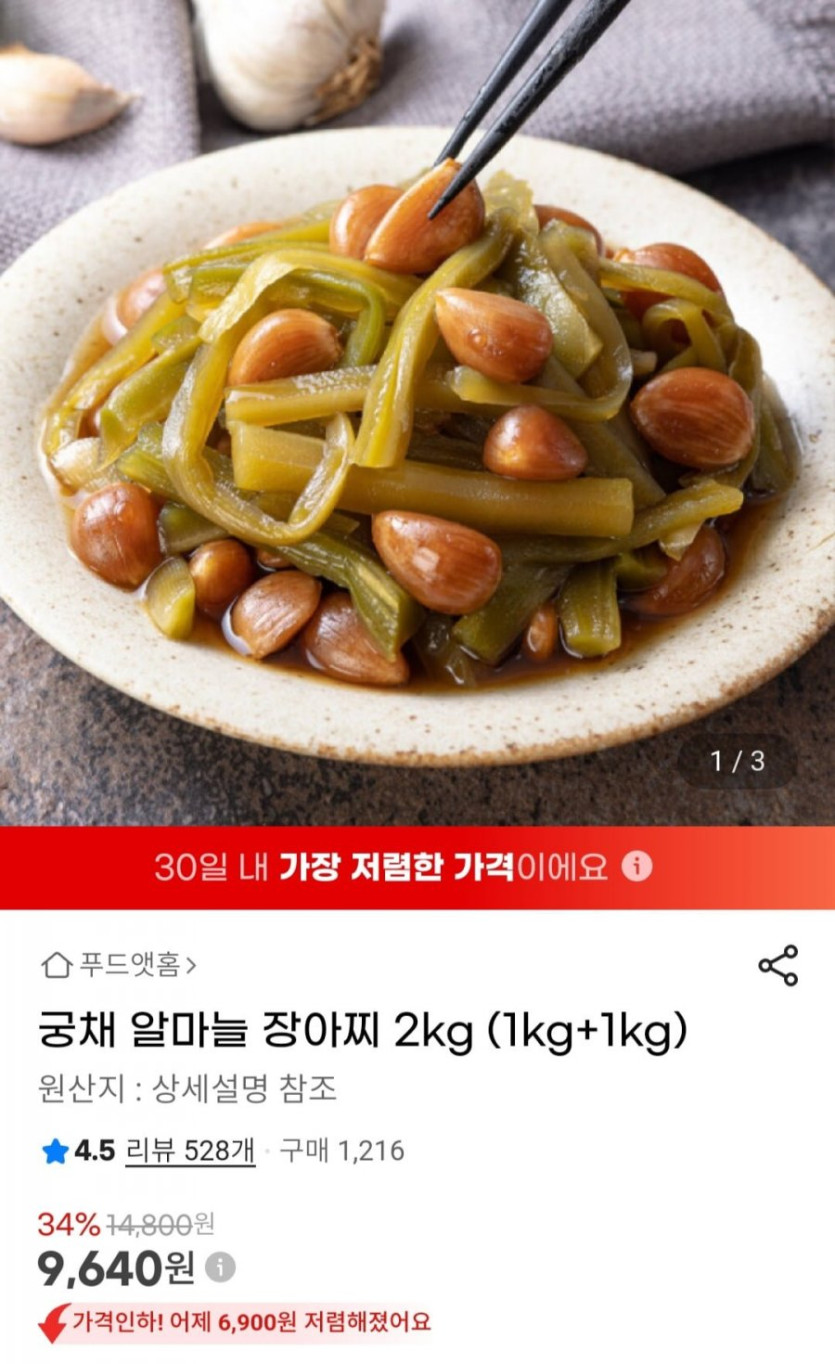Open the 푸드앳홈 store page
This screenshot has width=835, height=1364.
119,965
